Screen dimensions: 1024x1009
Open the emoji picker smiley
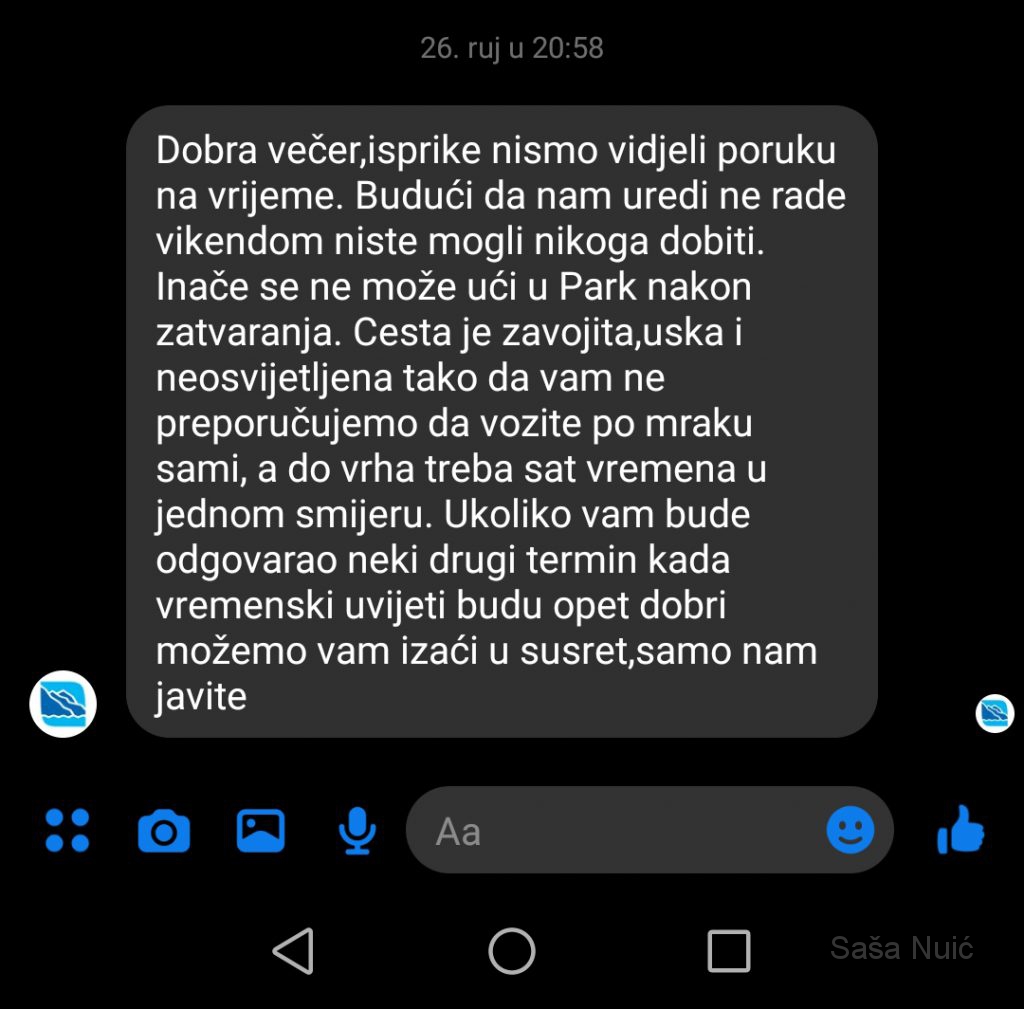click(x=850, y=830)
